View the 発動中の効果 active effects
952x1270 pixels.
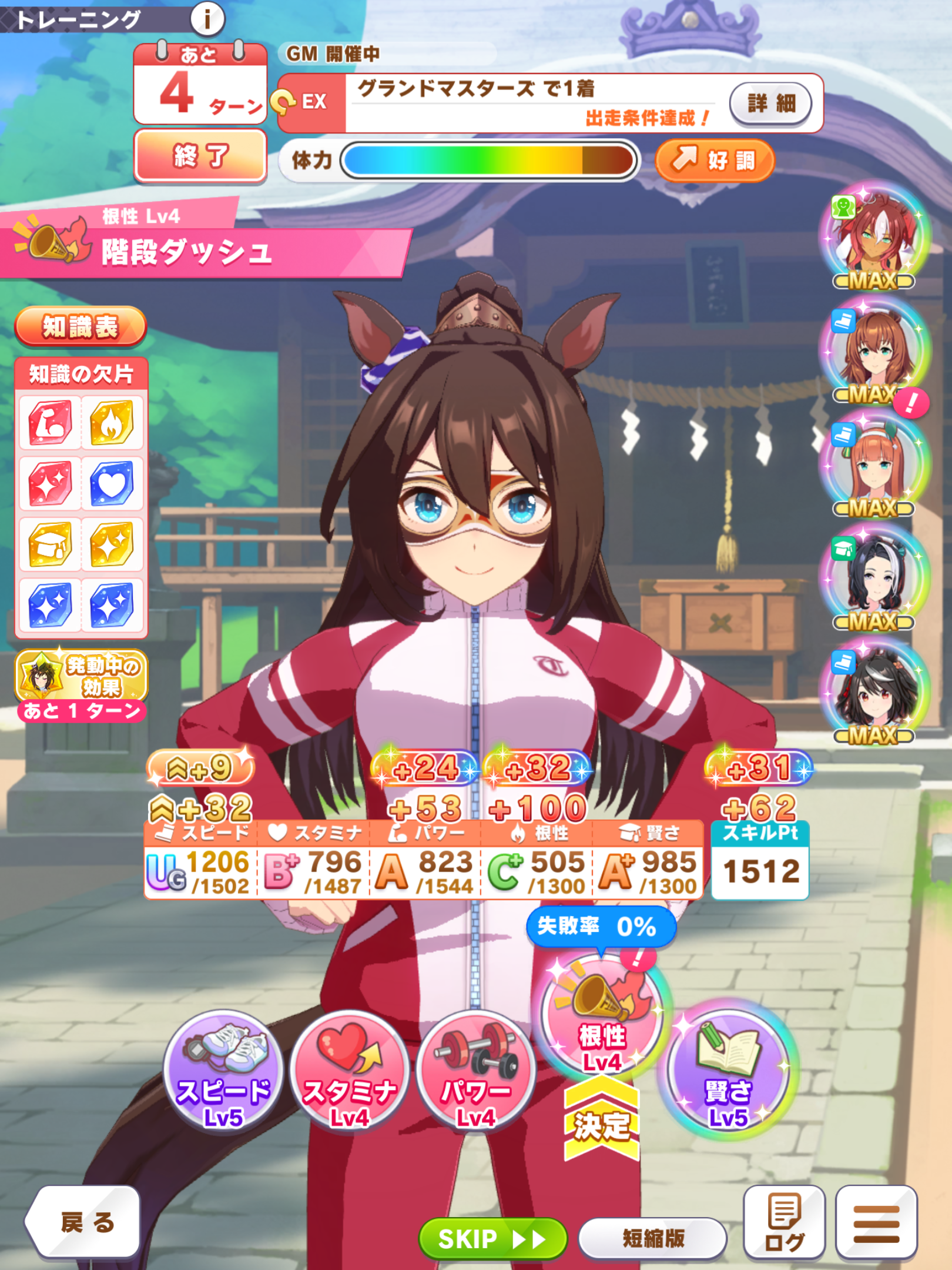[x=81, y=677]
